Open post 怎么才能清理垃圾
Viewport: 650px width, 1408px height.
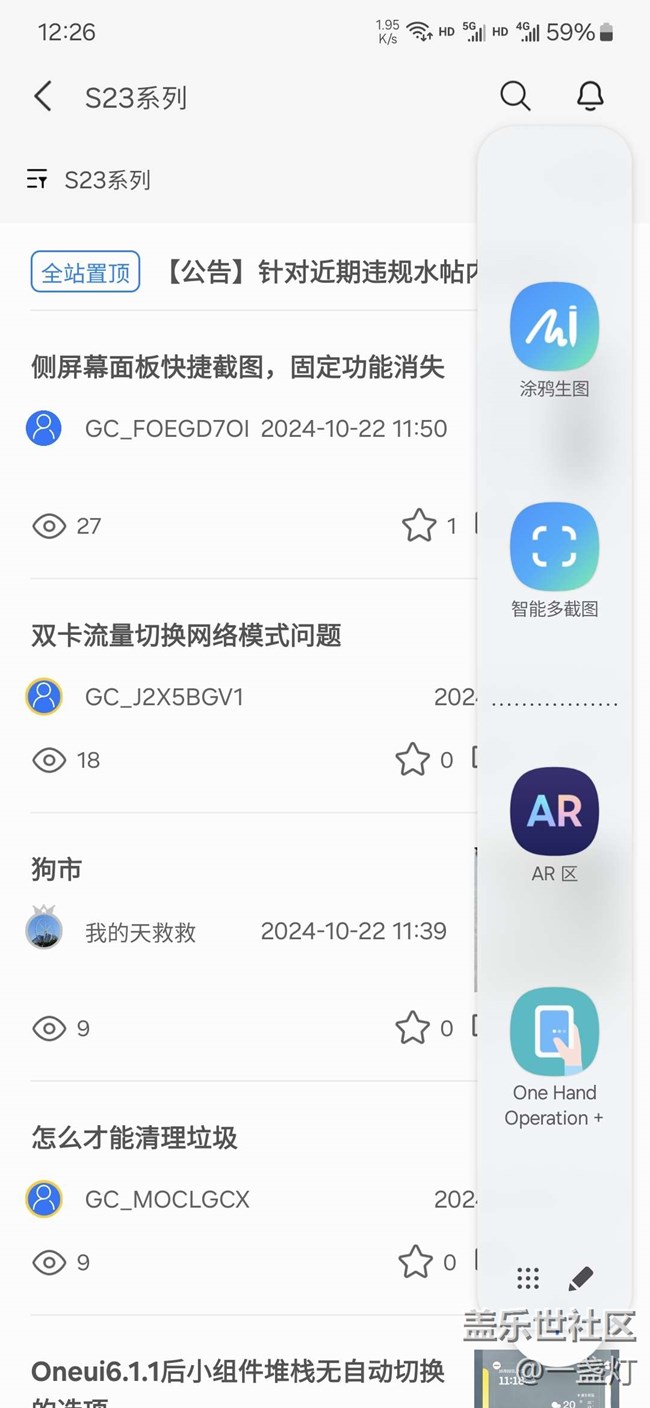pos(135,1137)
